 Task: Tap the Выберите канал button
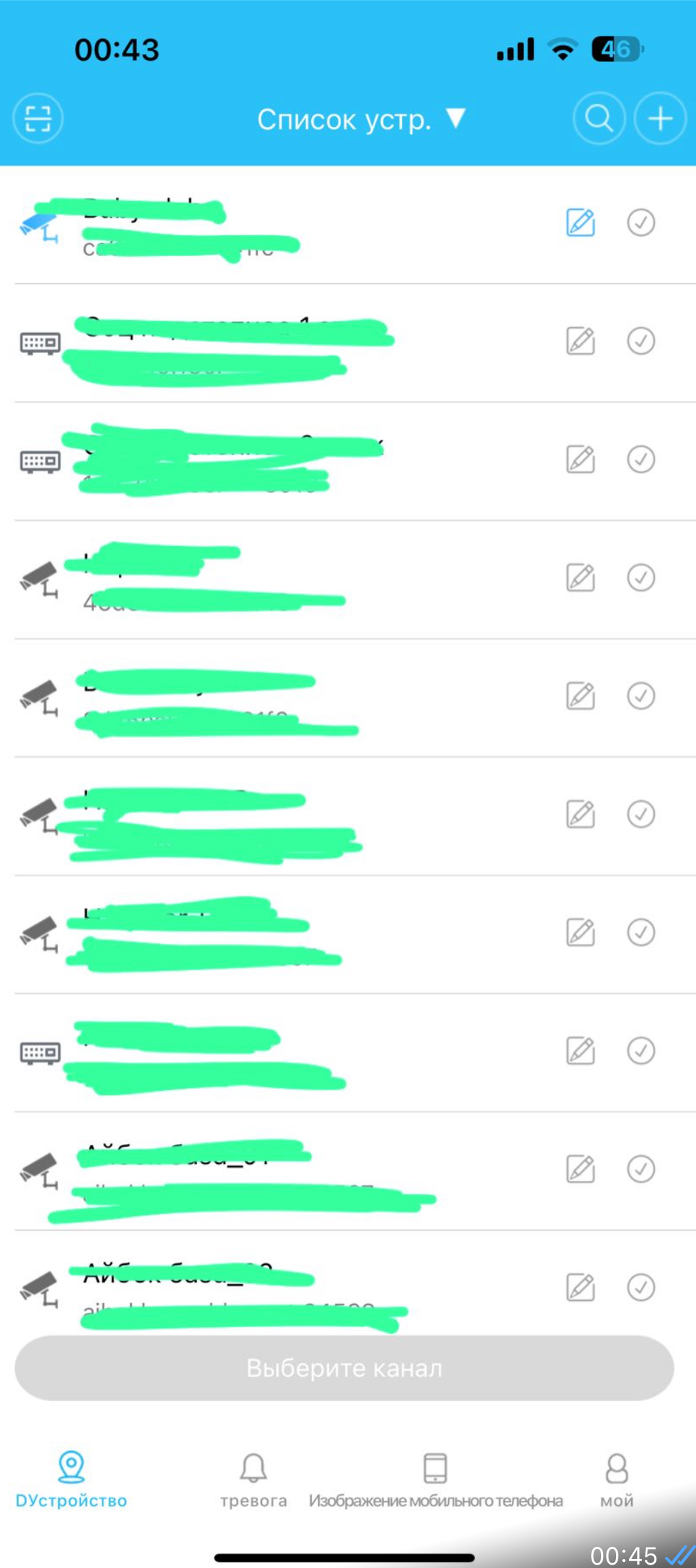coord(345,1369)
